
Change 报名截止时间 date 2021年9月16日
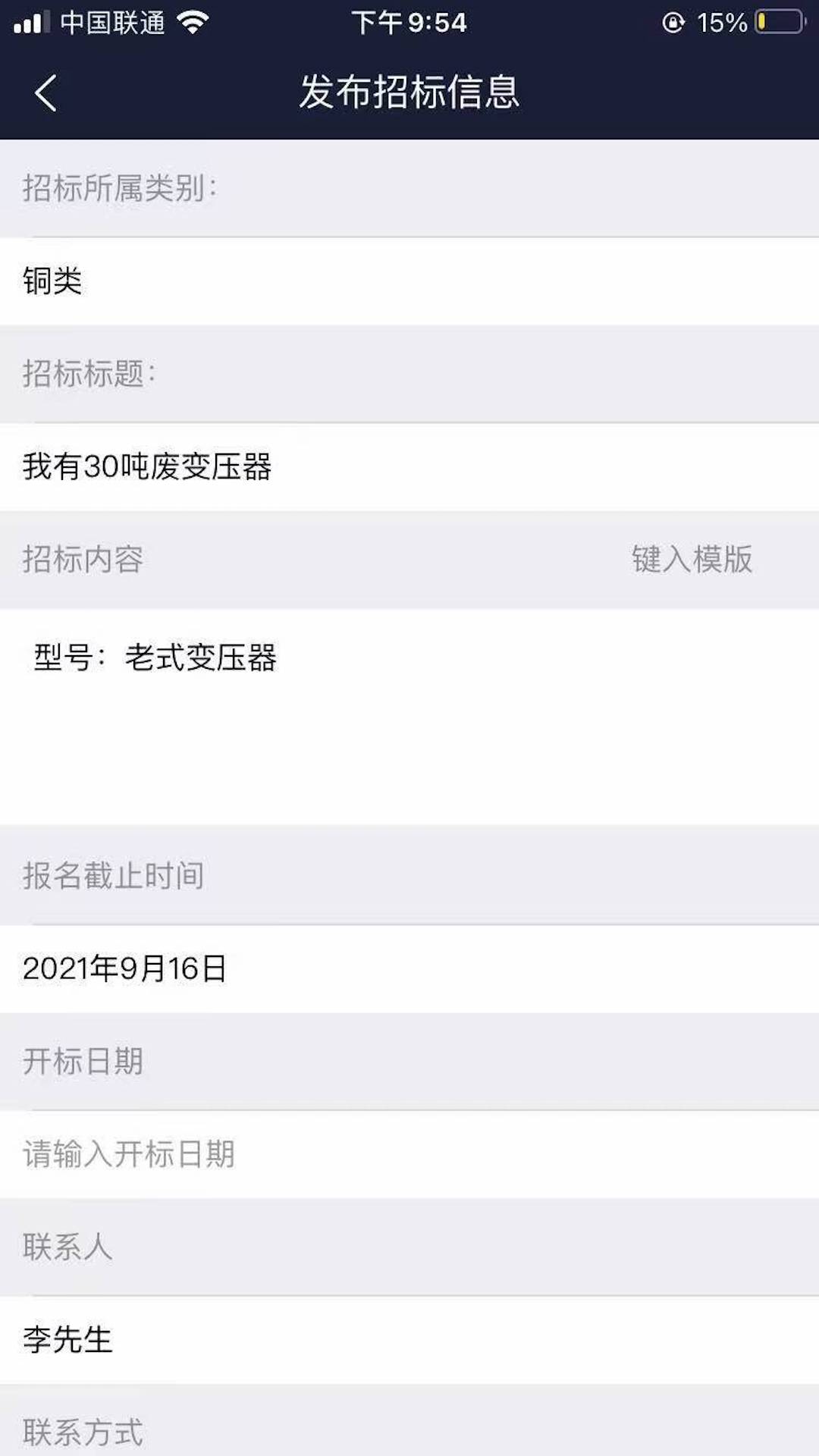(x=409, y=968)
